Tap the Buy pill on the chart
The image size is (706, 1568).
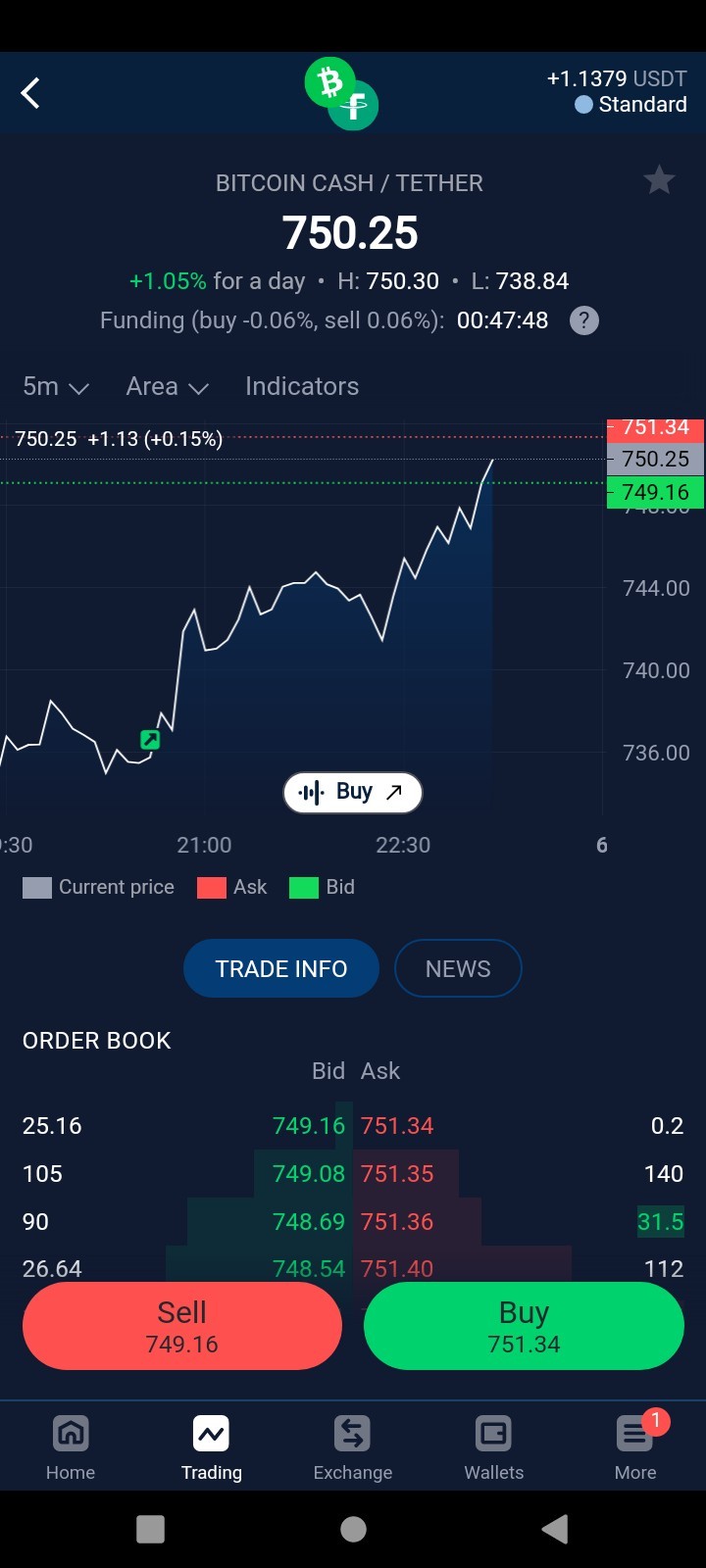[353, 793]
